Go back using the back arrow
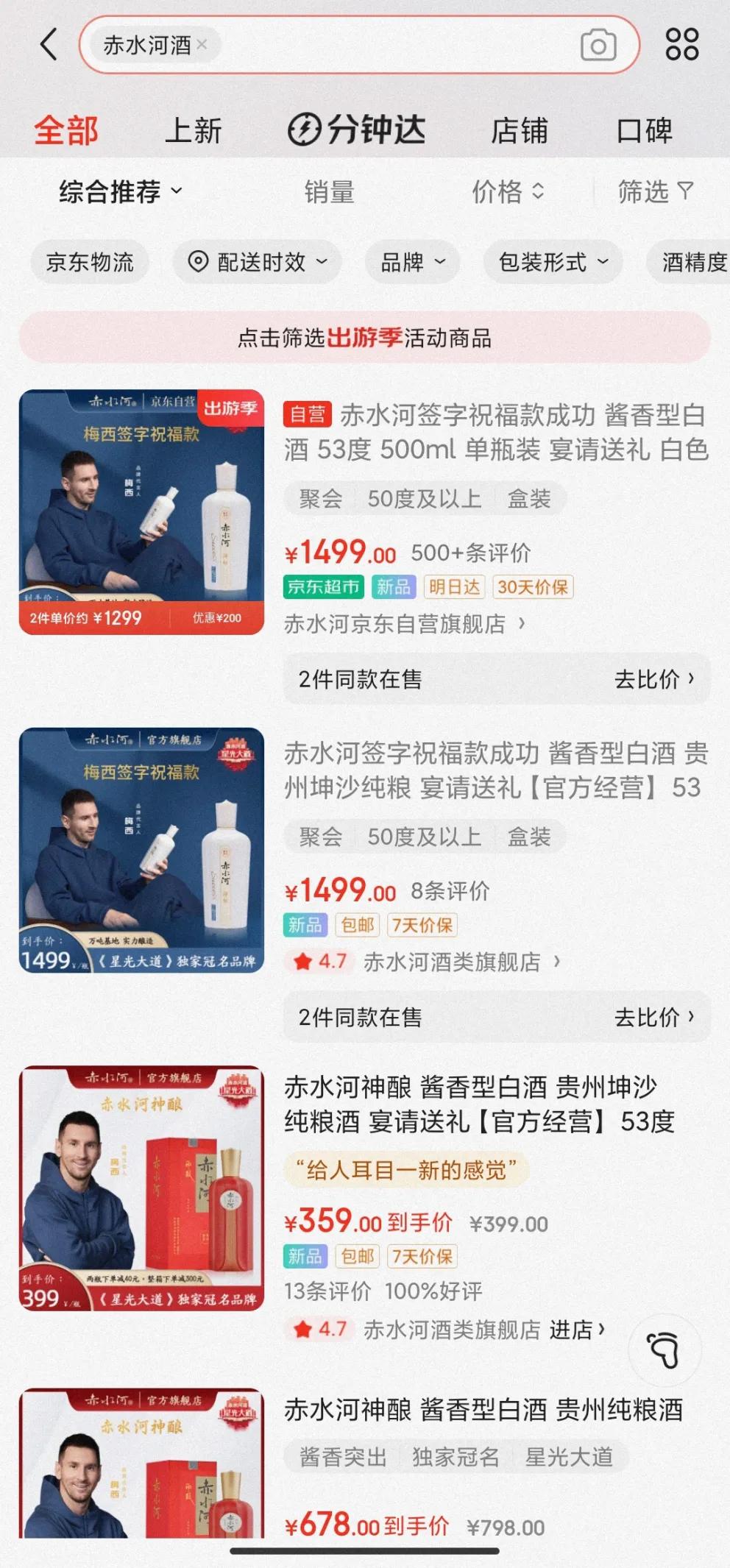This screenshot has width=730, height=1568. (x=49, y=44)
